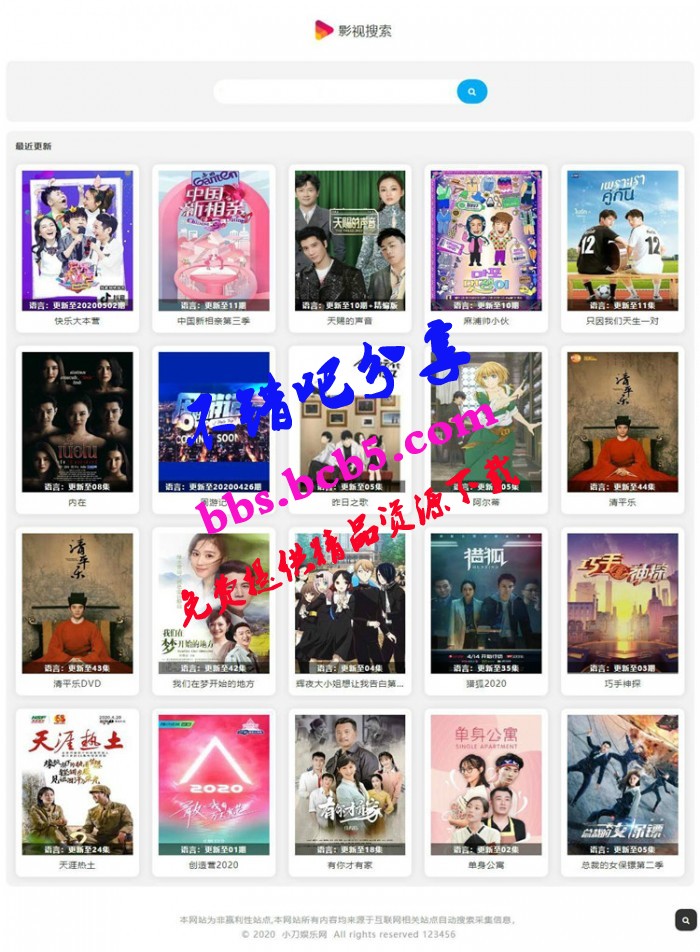Select the 天赐的声音 poster
The height and width of the screenshot is (952, 700).
point(349,241)
